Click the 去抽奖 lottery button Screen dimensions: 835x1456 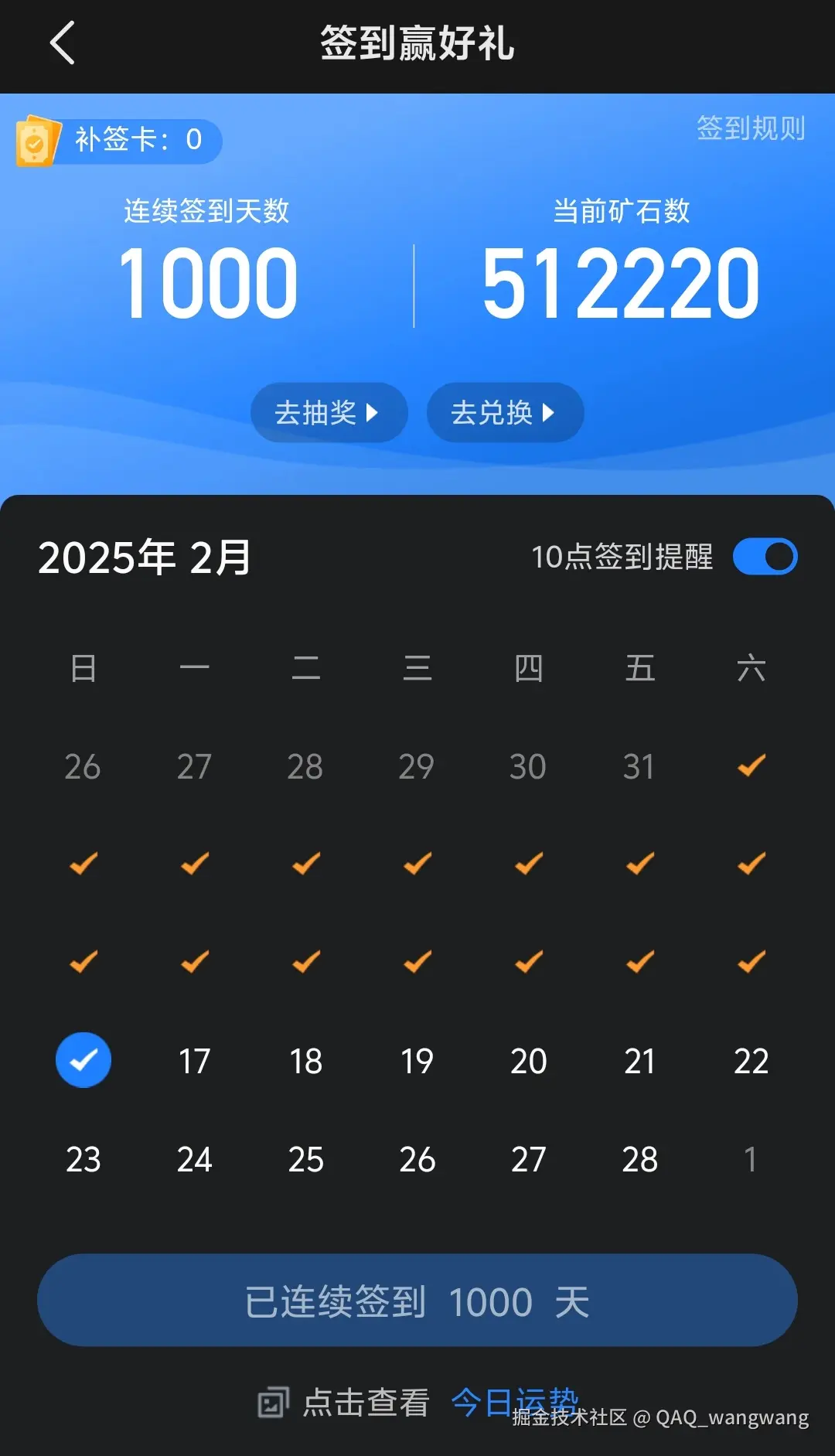click(329, 413)
